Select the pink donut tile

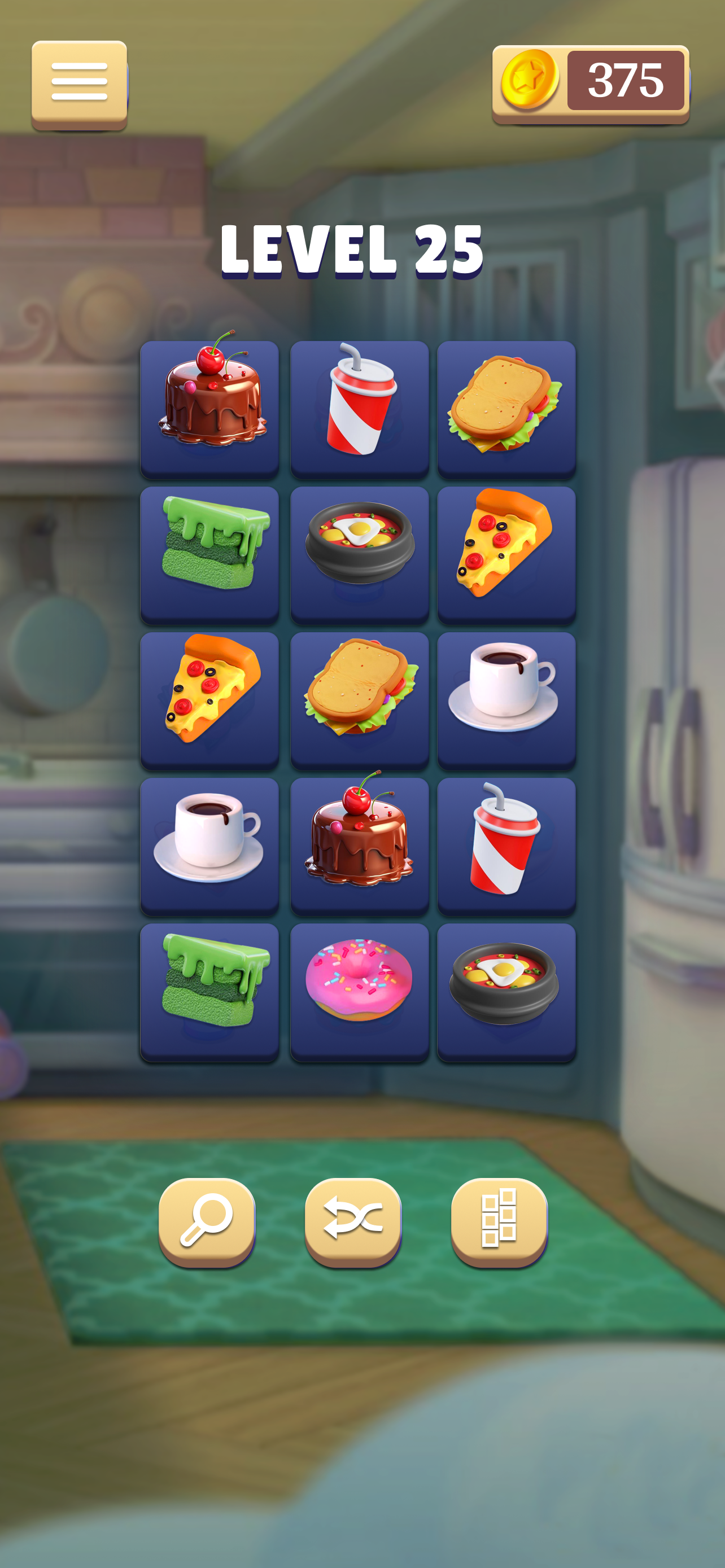point(359,992)
